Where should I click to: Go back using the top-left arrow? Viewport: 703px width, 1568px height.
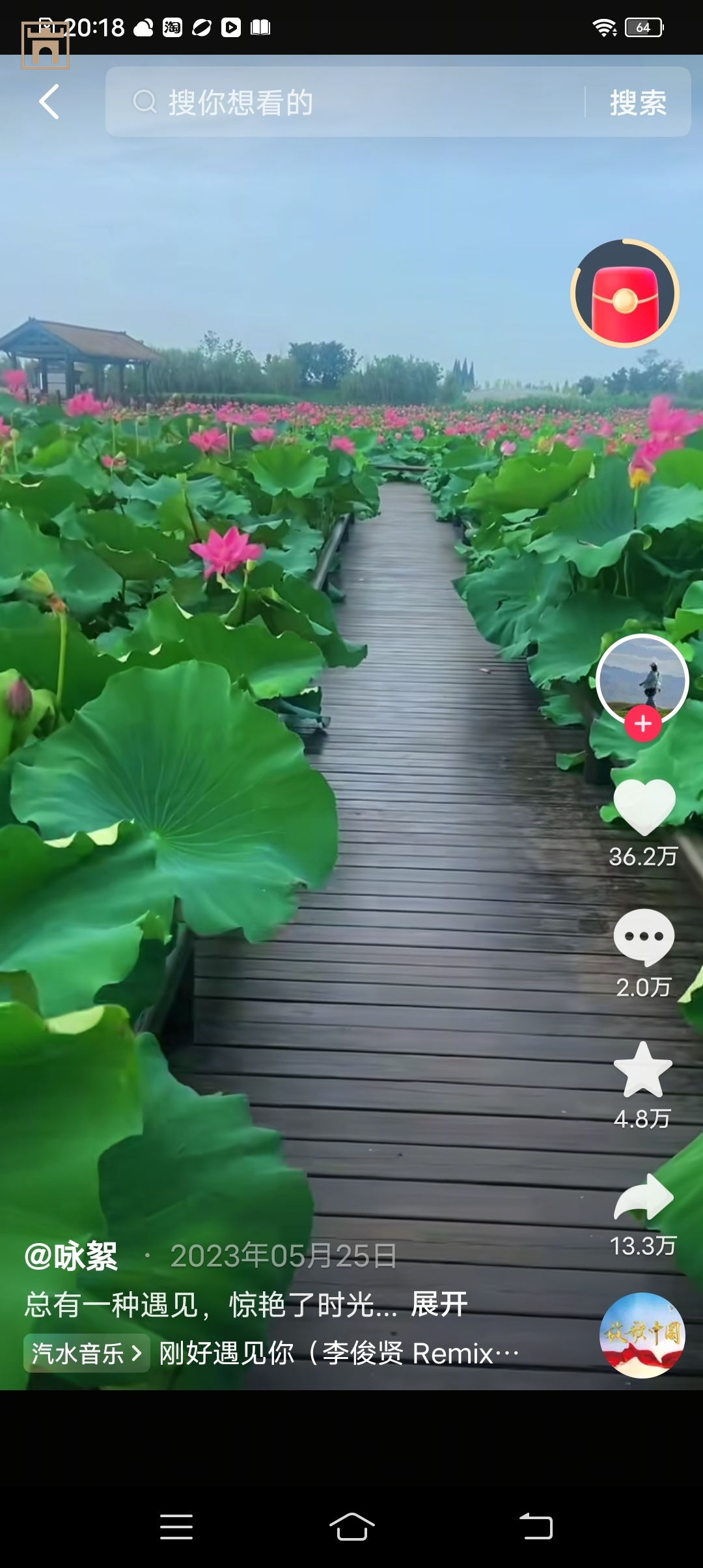[49, 102]
